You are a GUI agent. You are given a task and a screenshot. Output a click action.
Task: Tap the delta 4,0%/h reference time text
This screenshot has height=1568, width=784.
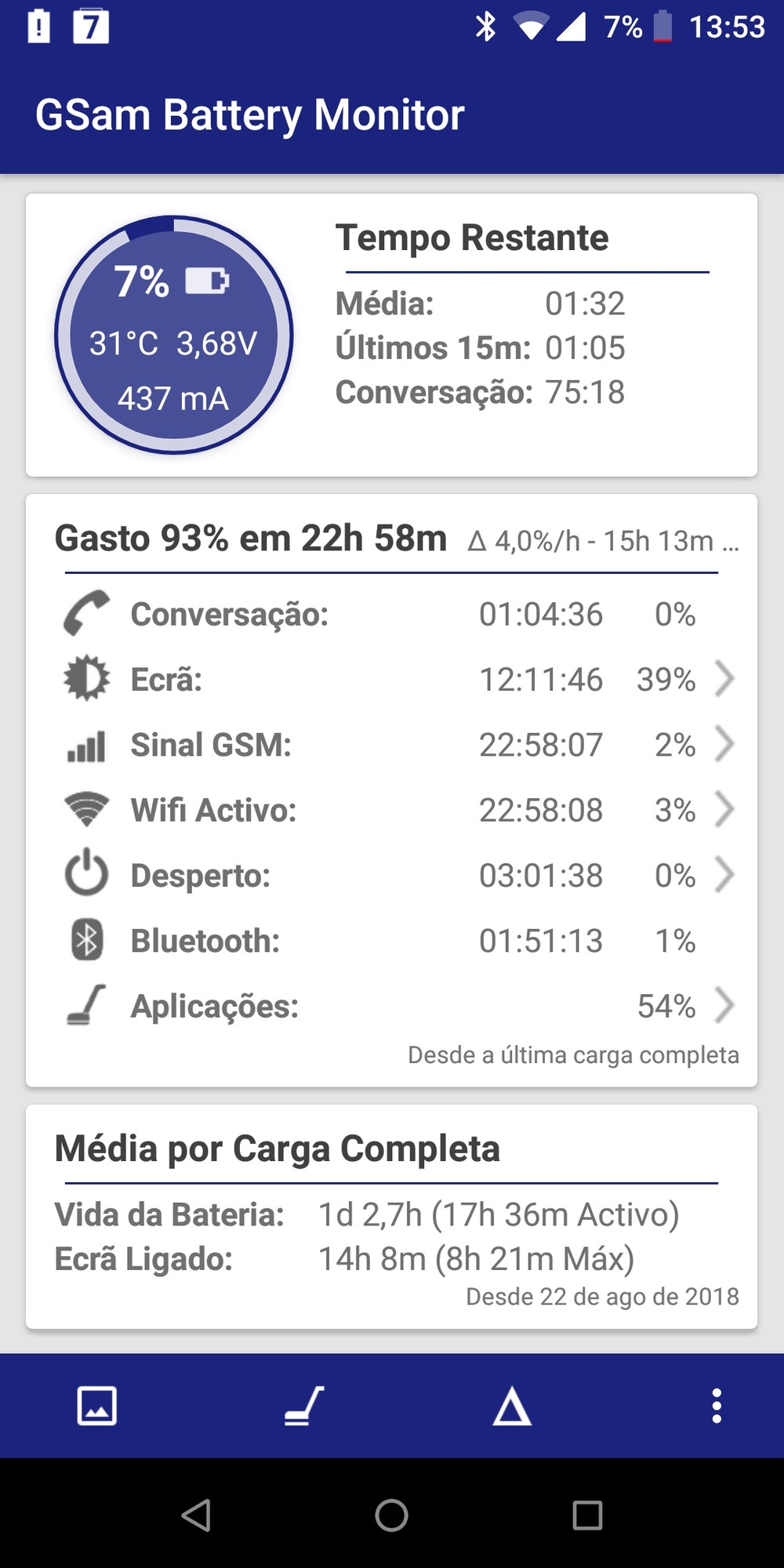point(603,541)
